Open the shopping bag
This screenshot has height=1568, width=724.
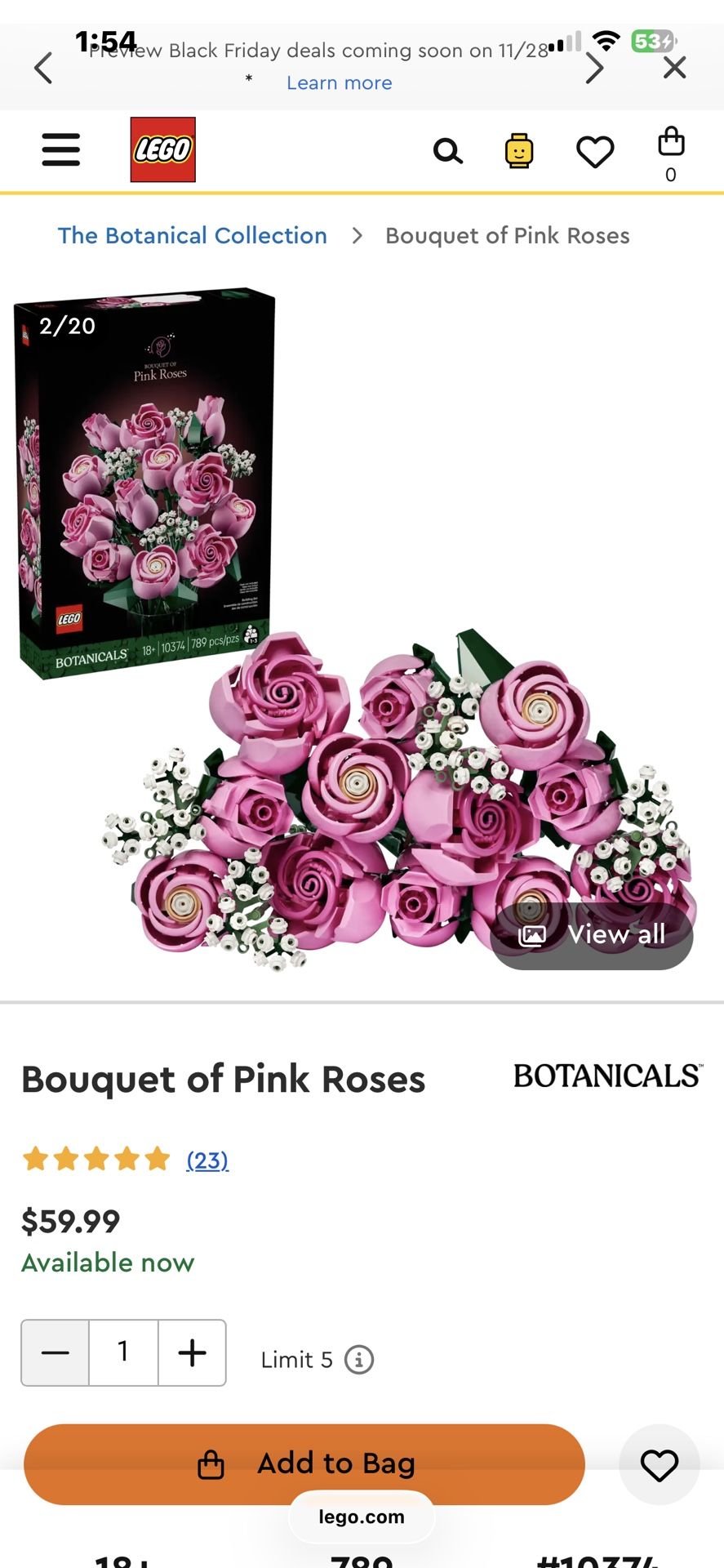(671, 152)
